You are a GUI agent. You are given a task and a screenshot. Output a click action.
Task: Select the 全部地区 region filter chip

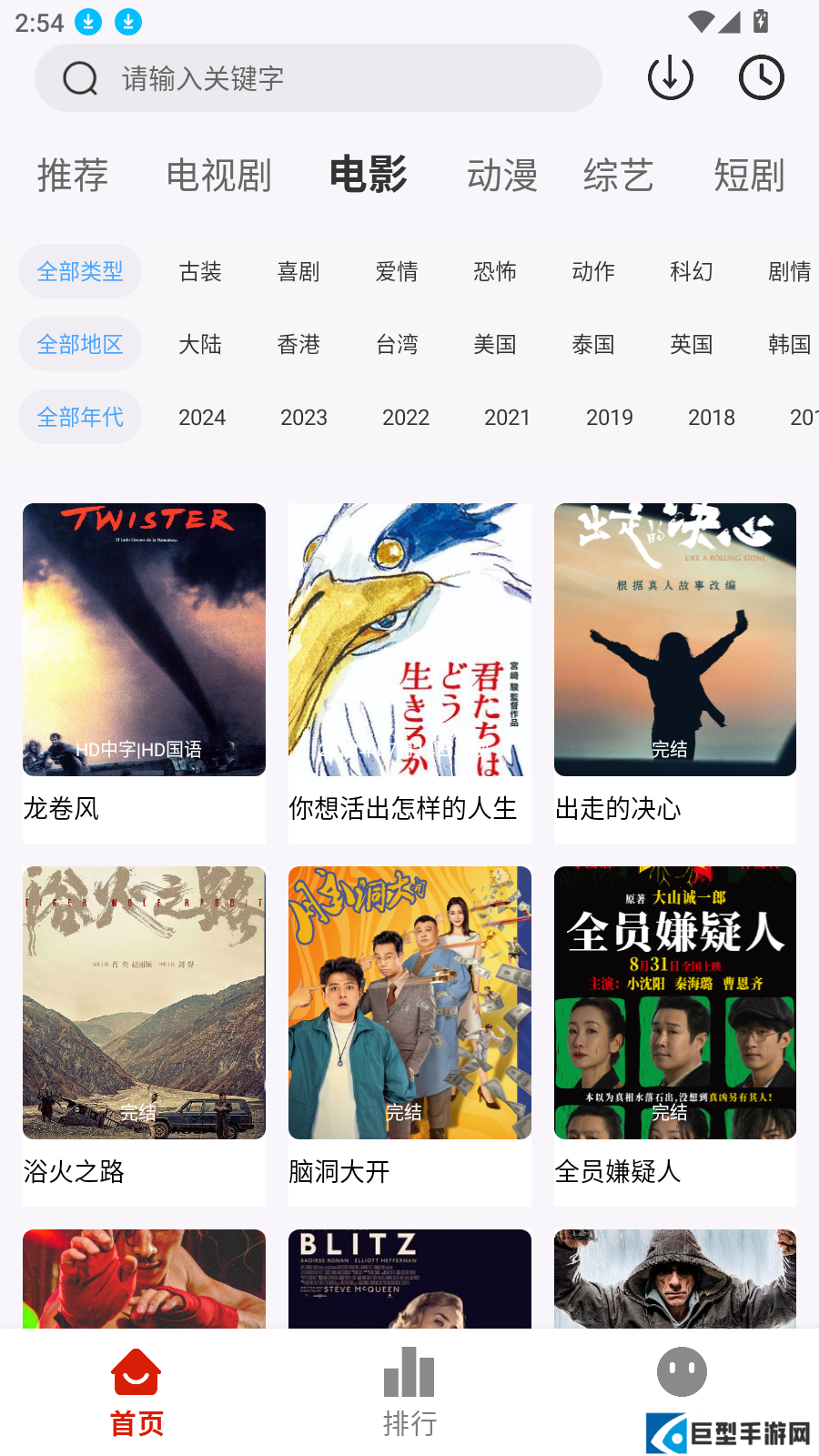point(80,344)
